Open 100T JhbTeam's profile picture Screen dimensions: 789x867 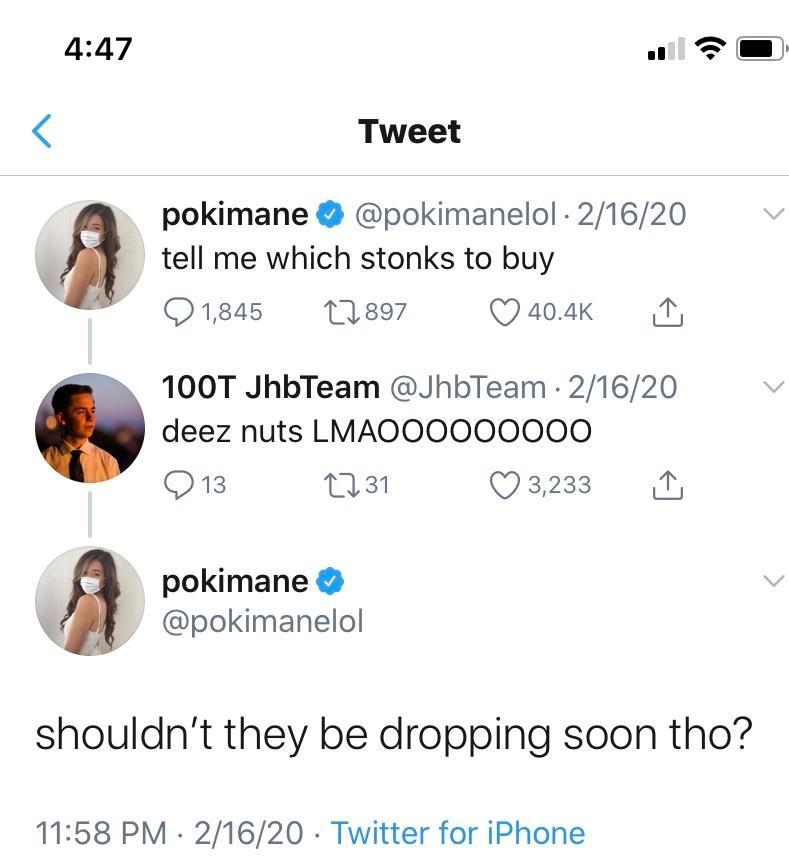pyautogui.click(x=90, y=428)
